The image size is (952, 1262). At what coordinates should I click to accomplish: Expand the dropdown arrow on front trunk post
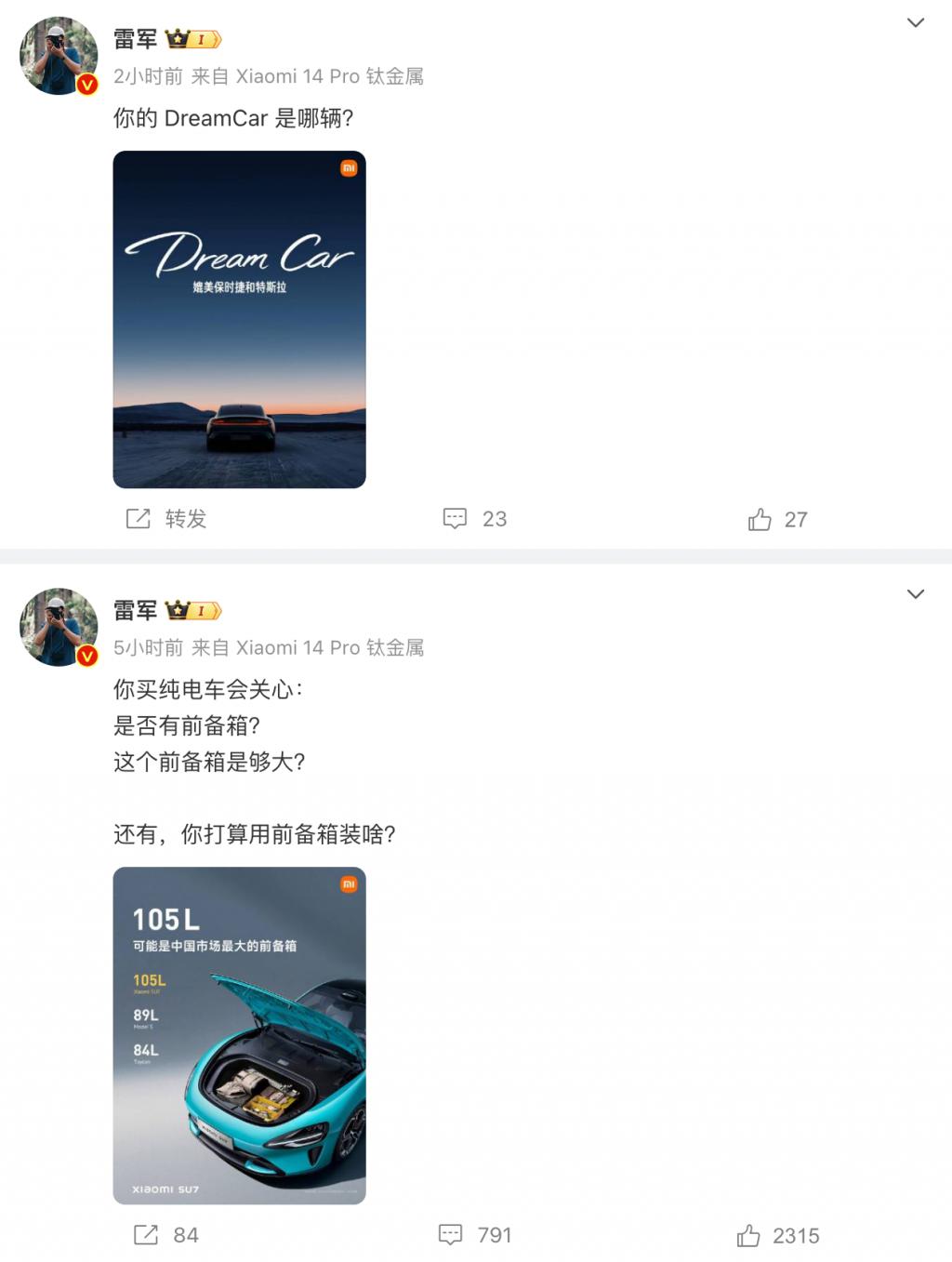pos(915,594)
